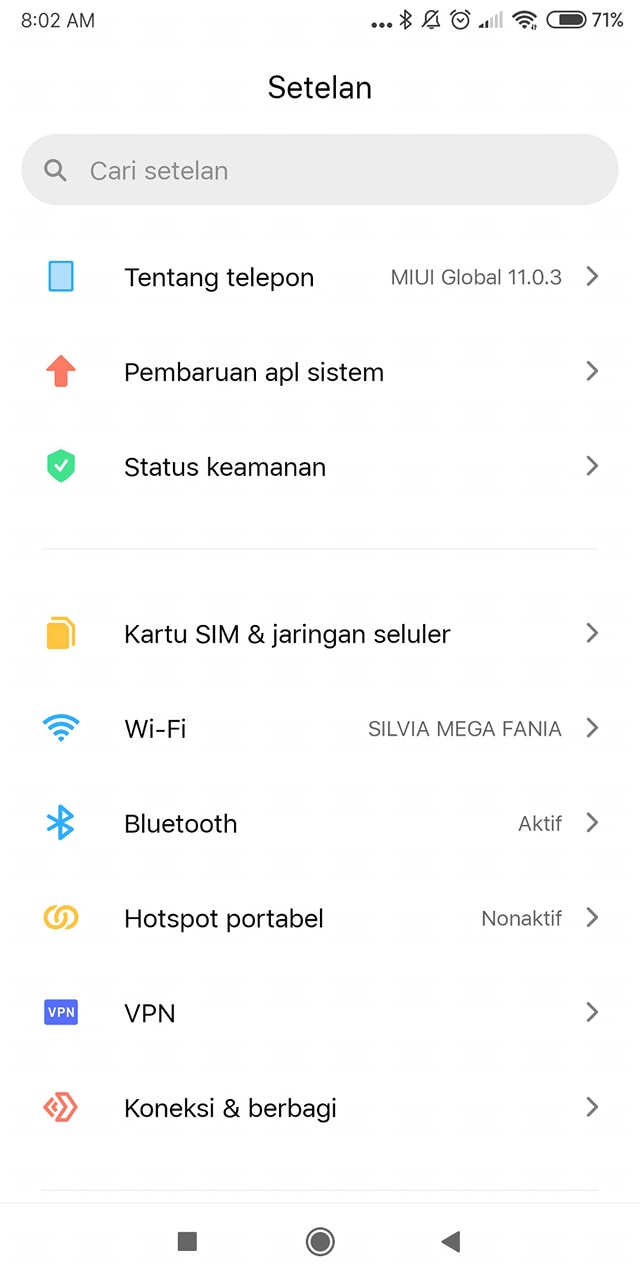
Task: Open Hotspot portabel settings
Action: [320, 918]
